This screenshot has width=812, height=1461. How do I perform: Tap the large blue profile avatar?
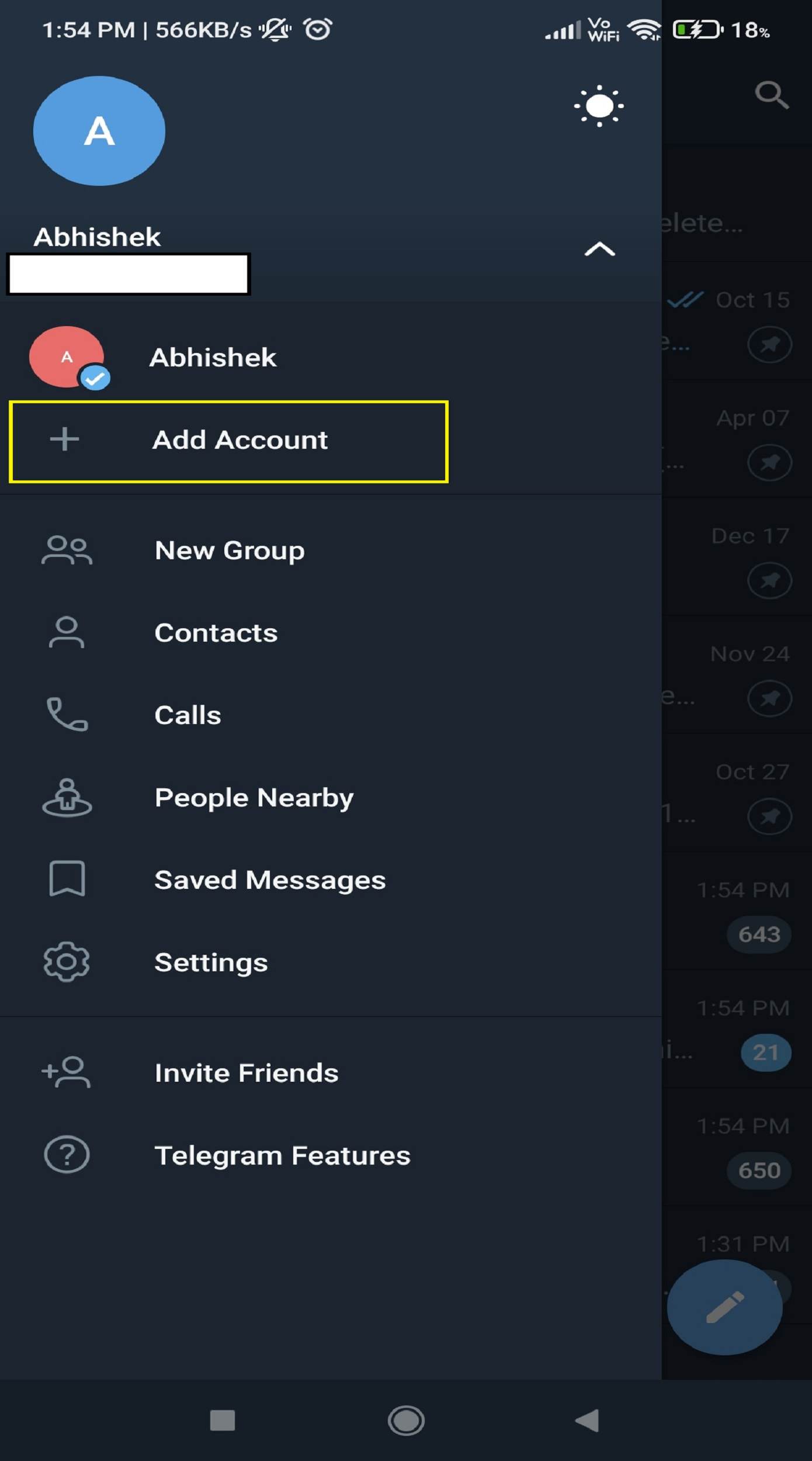(99, 131)
